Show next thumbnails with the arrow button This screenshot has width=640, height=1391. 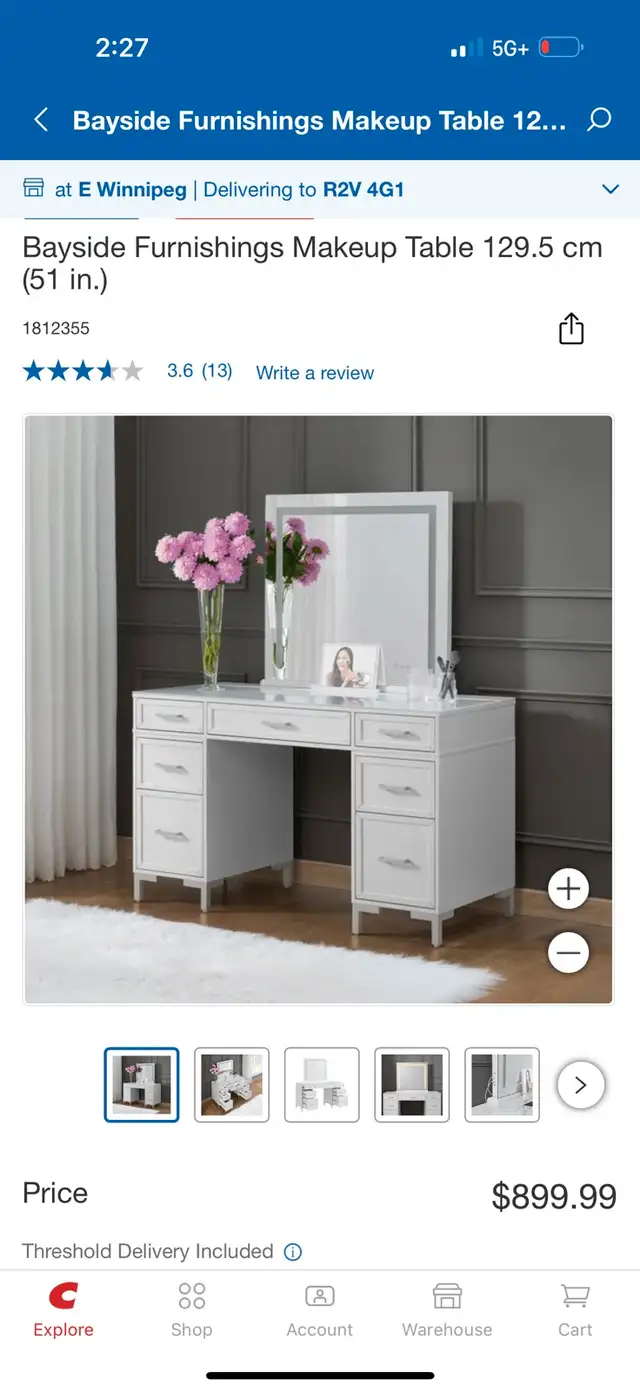point(581,1085)
